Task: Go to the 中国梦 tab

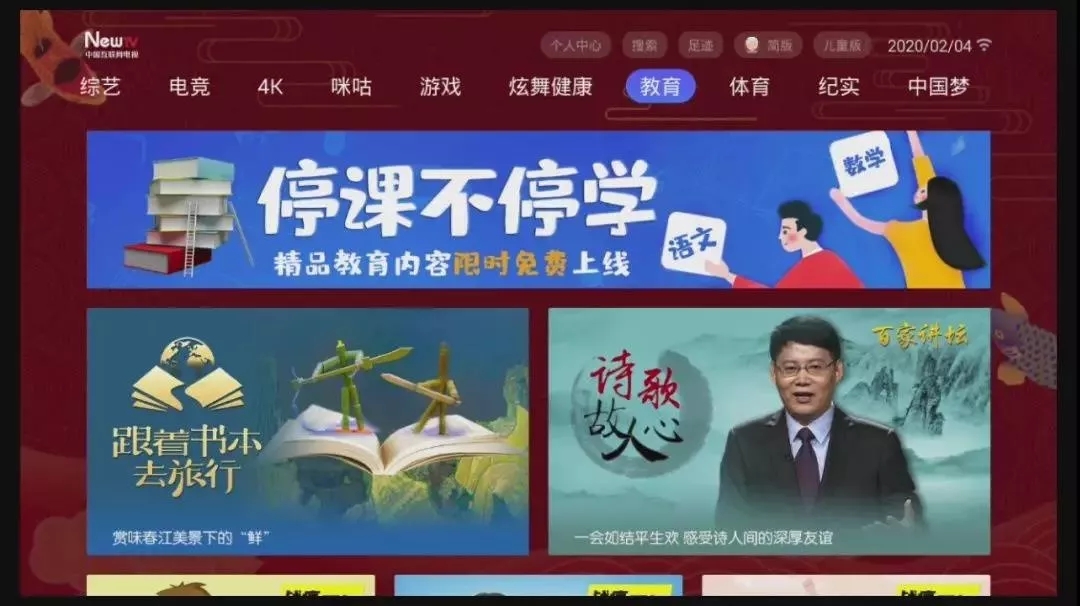Action: coord(938,87)
